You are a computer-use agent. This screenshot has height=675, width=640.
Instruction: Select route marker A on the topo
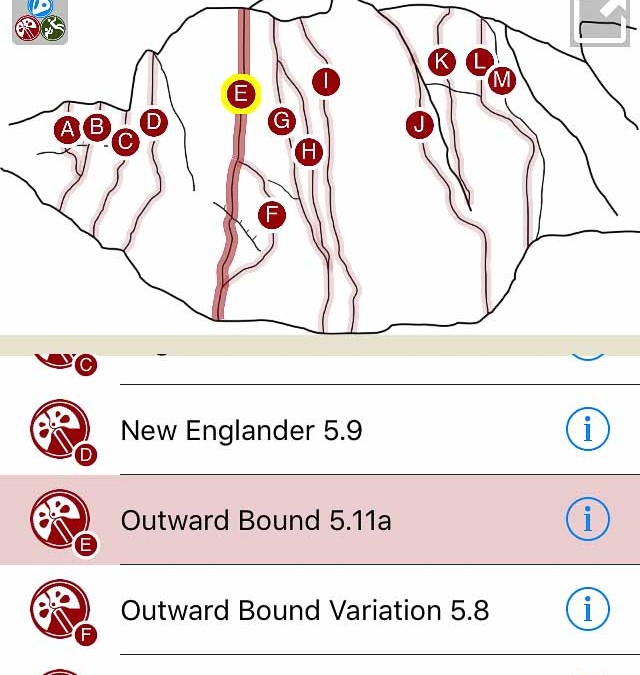tap(67, 129)
